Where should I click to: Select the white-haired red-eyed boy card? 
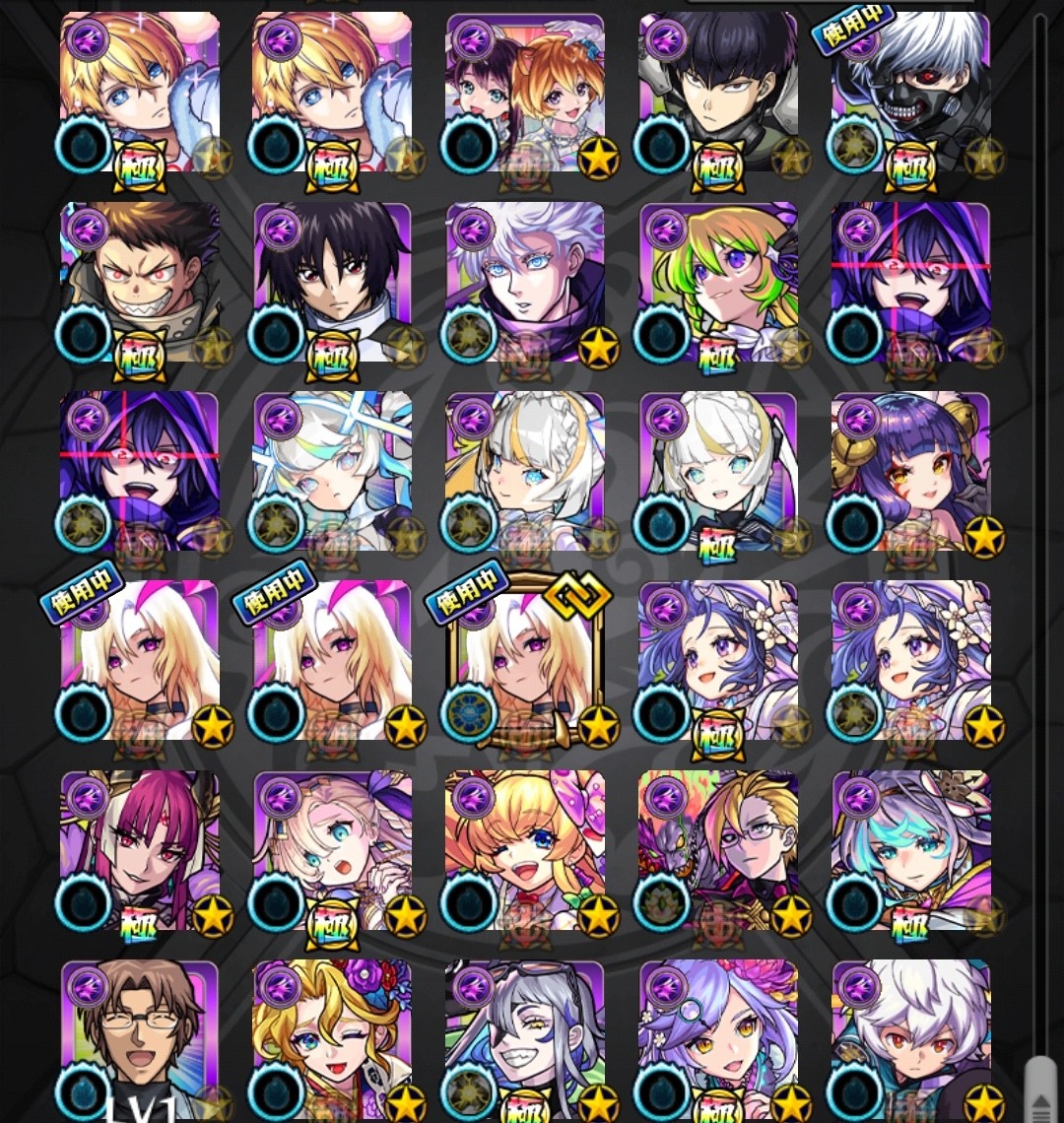911,1039
